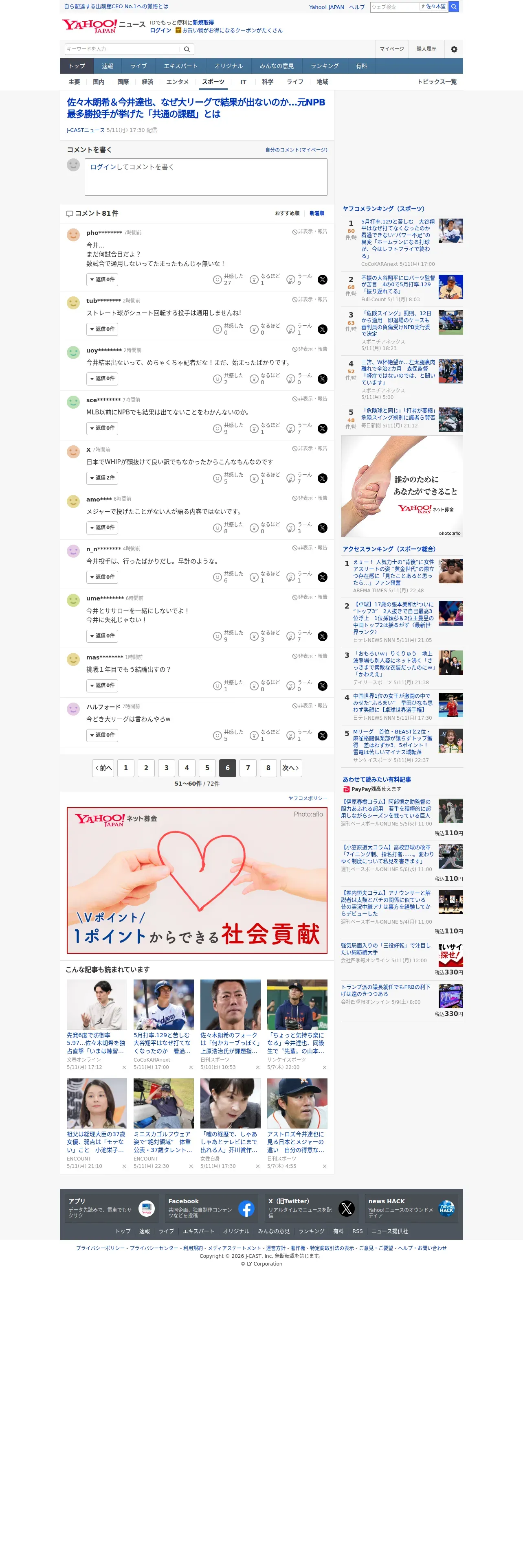Image resolution: width=523 pixels, height=1568 pixels.
Task: Select the エンタメ category tab
Action: [177, 82]
